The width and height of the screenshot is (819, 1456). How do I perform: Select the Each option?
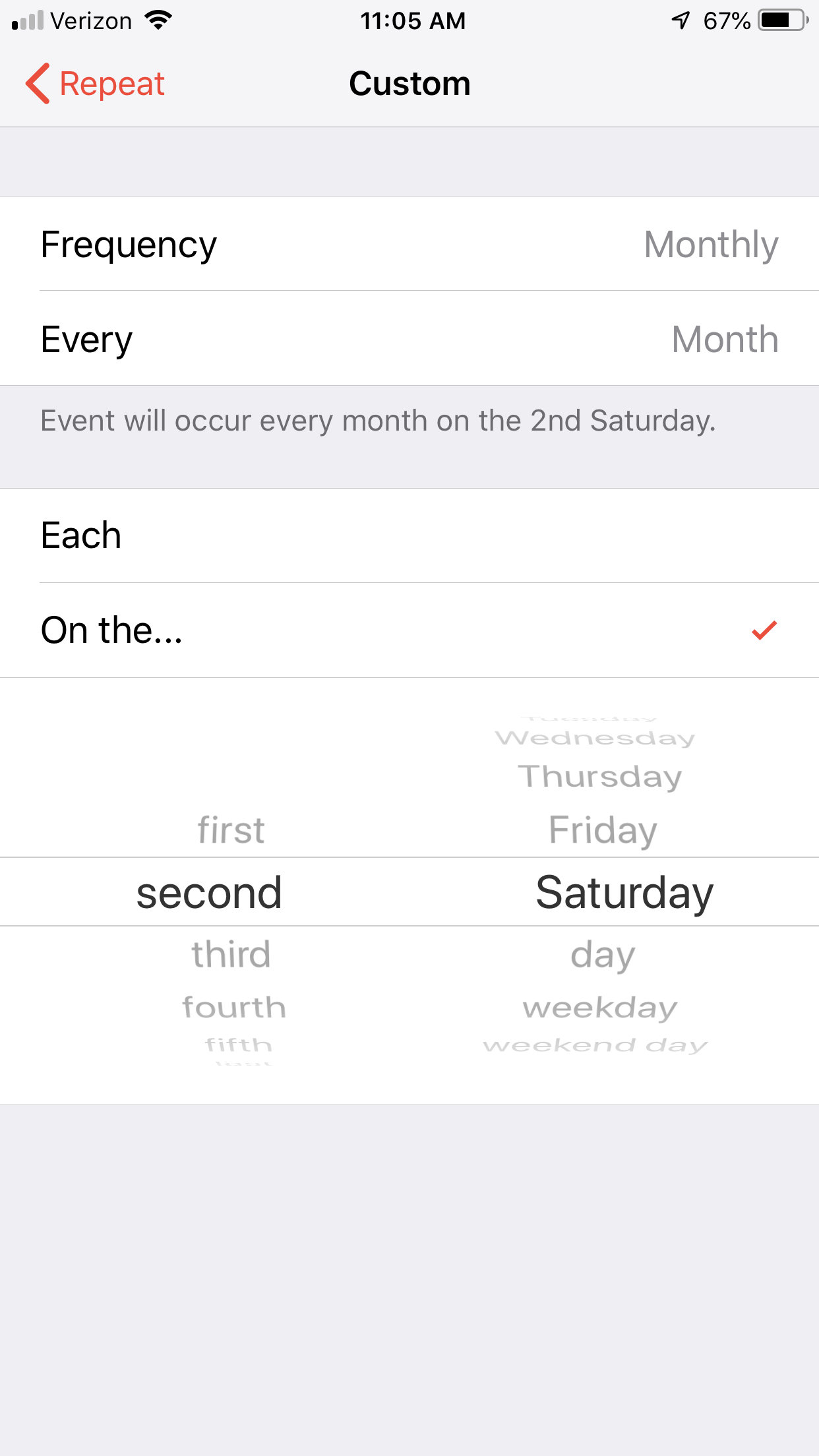(x=409, y=535)
